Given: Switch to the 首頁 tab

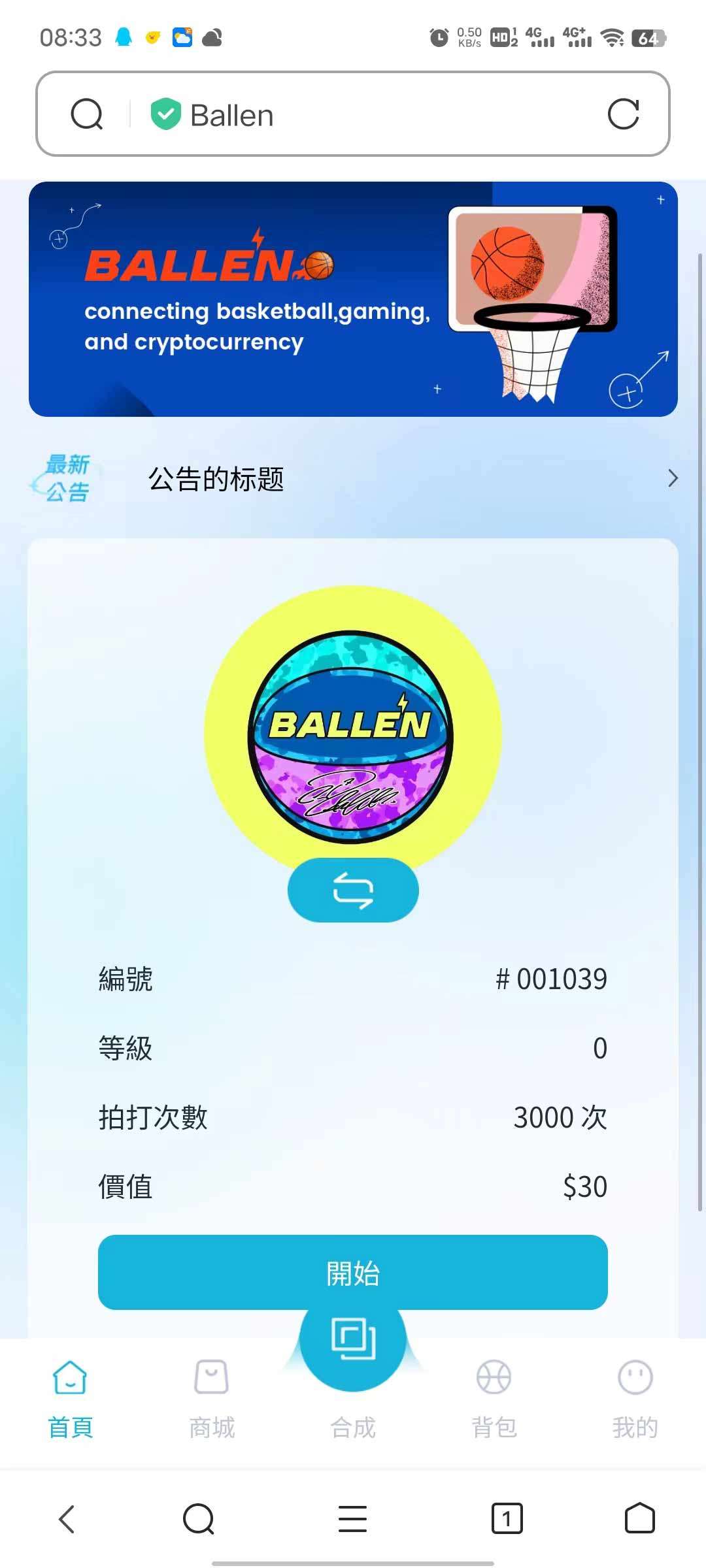Looking at the screenshot, I should 71,1399.
